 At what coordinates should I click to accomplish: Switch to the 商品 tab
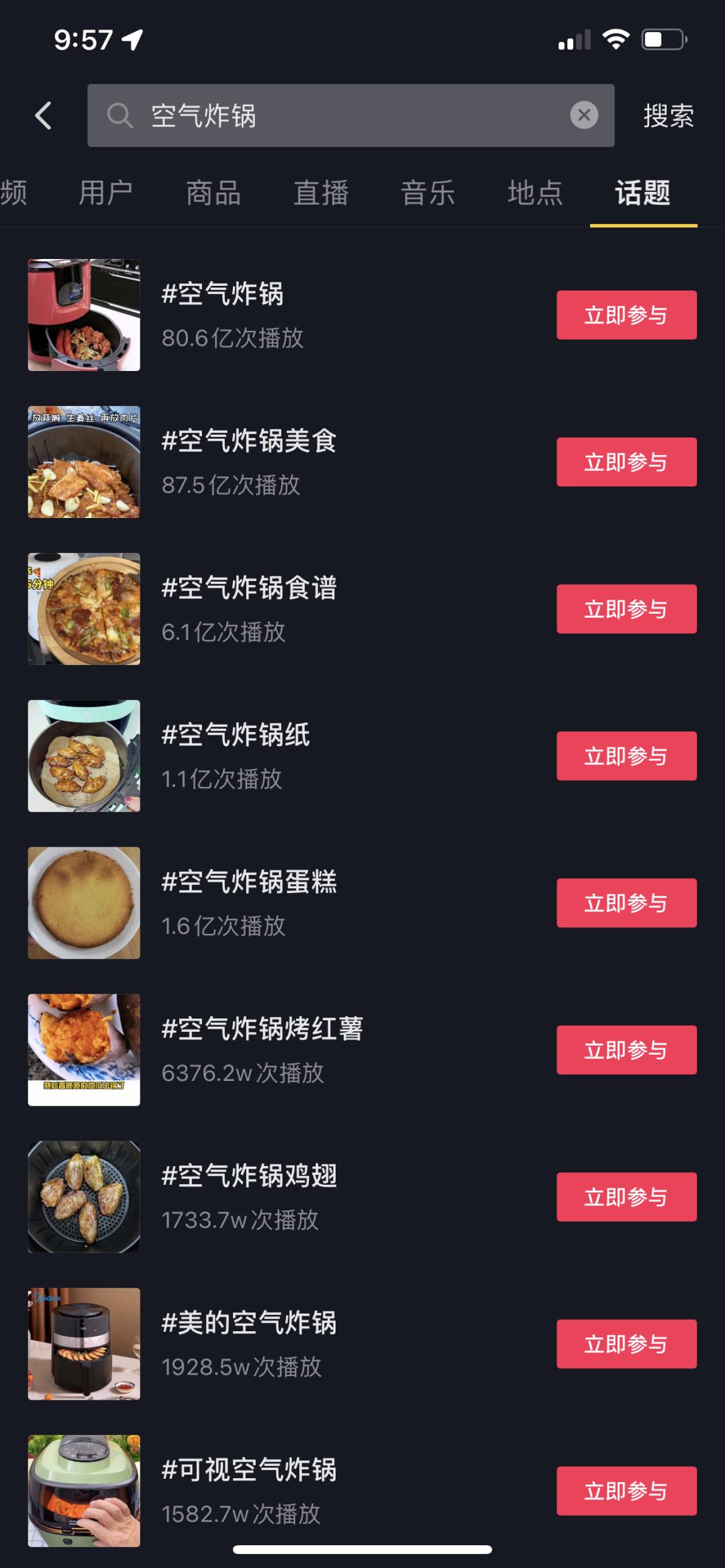[213, 193]
